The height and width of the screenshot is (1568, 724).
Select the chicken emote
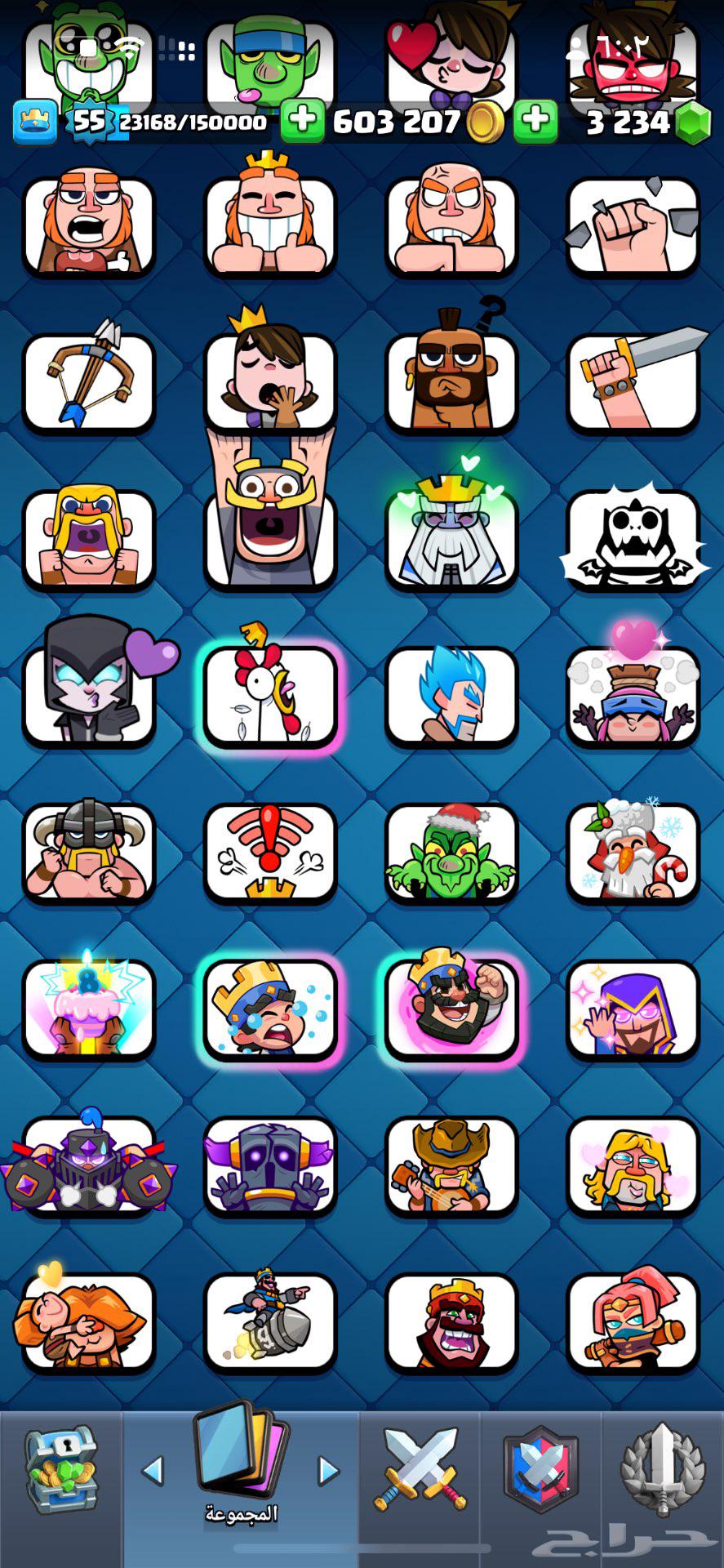tap(270, 695)
